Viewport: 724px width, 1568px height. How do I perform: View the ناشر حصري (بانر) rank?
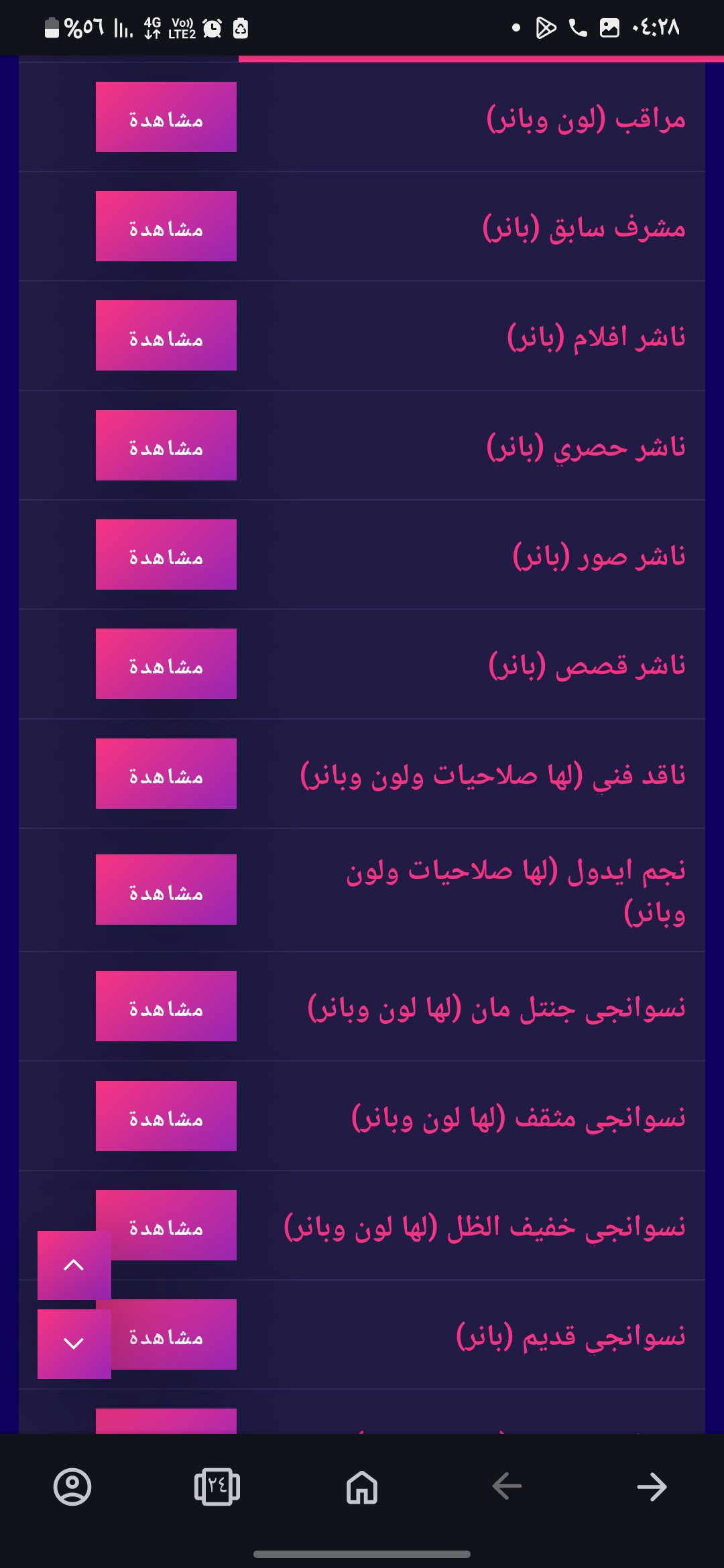[x=166, y=446]
